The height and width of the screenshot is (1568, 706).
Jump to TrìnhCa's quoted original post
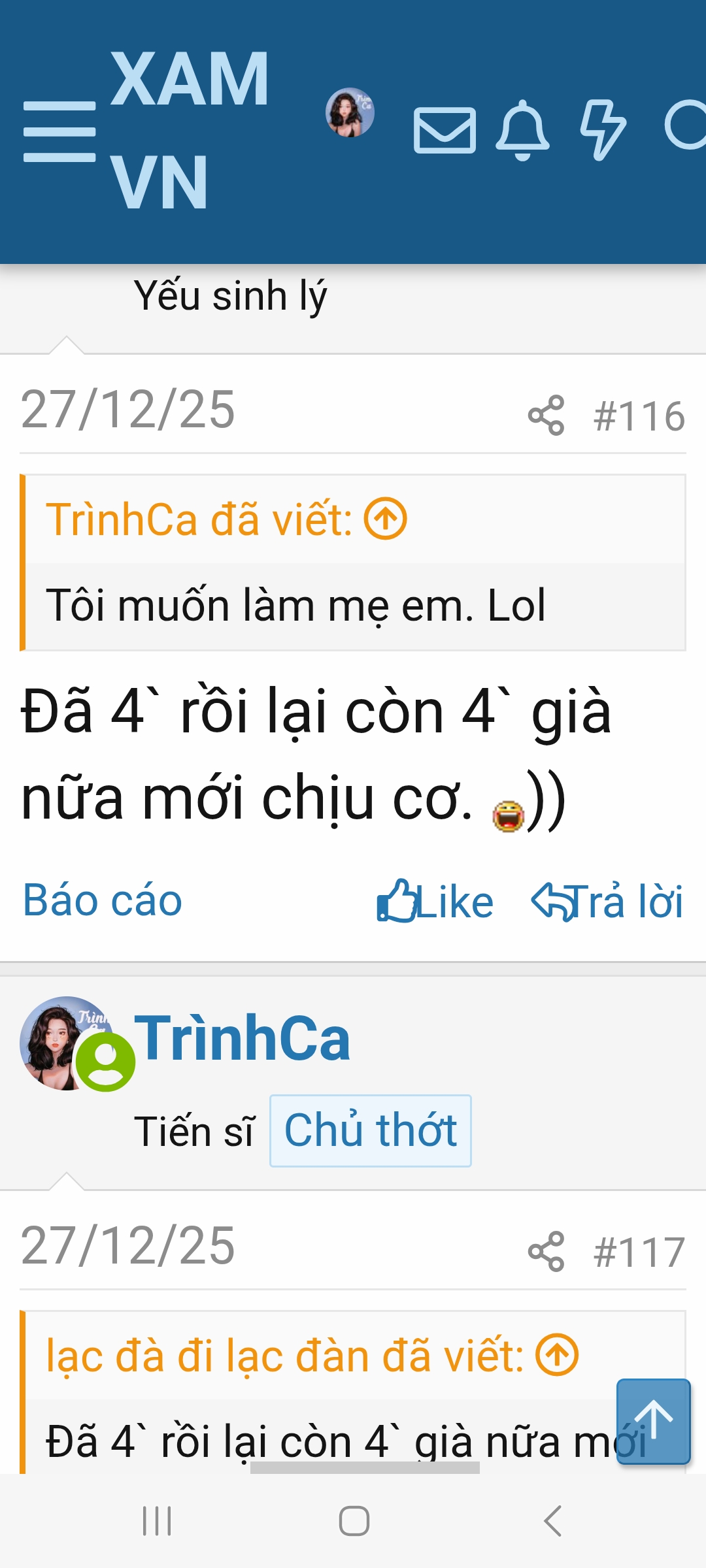[x=386, y=519]
